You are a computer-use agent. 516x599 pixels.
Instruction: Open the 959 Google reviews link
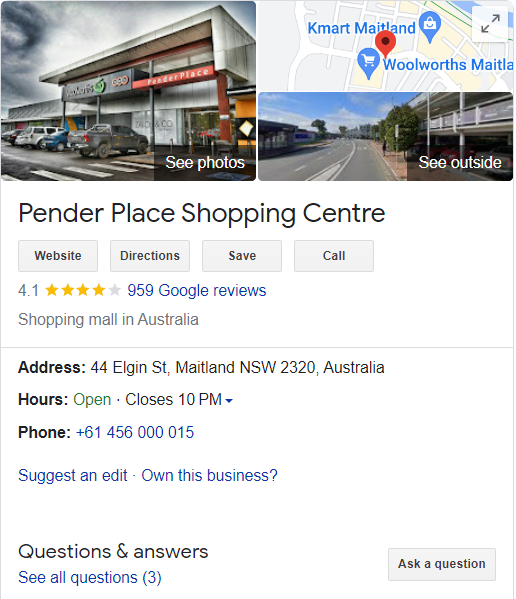(197, 291)
